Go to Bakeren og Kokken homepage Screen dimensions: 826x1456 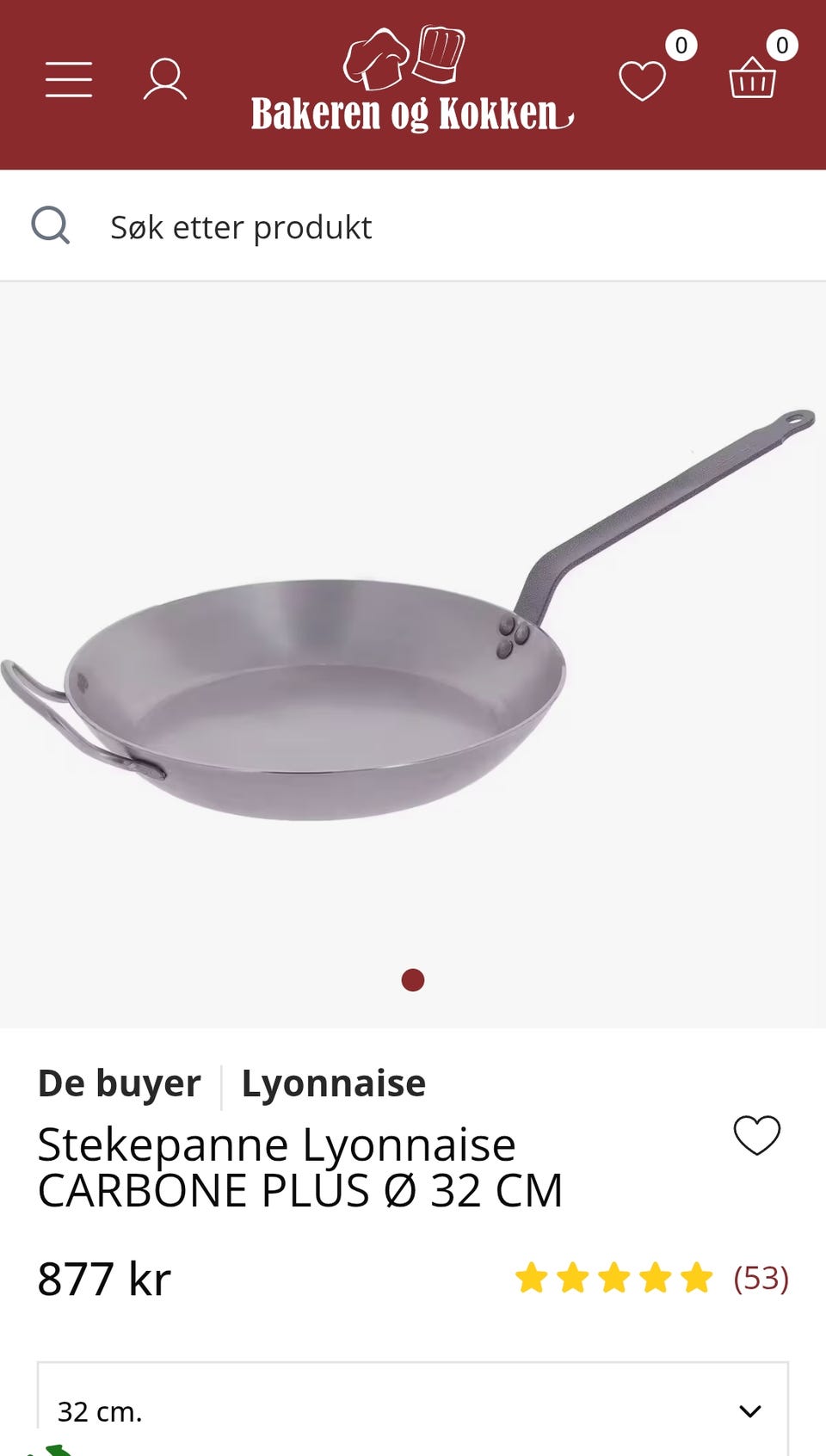412,82
